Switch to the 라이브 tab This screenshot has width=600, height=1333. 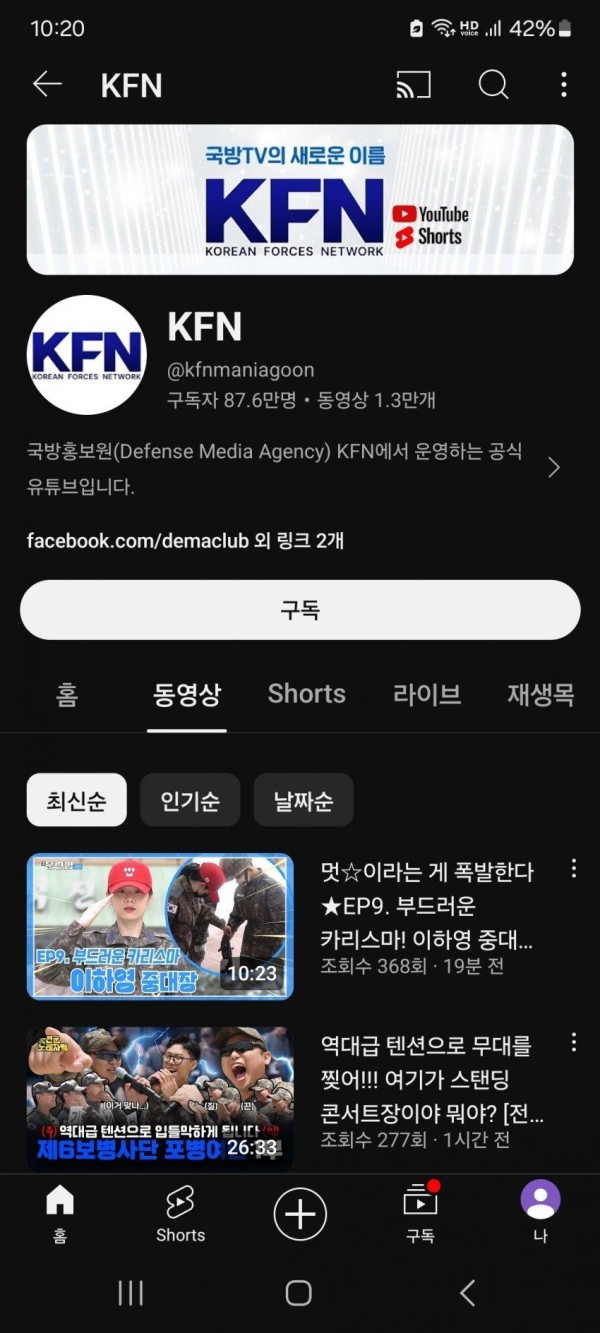tap(427, 694)
